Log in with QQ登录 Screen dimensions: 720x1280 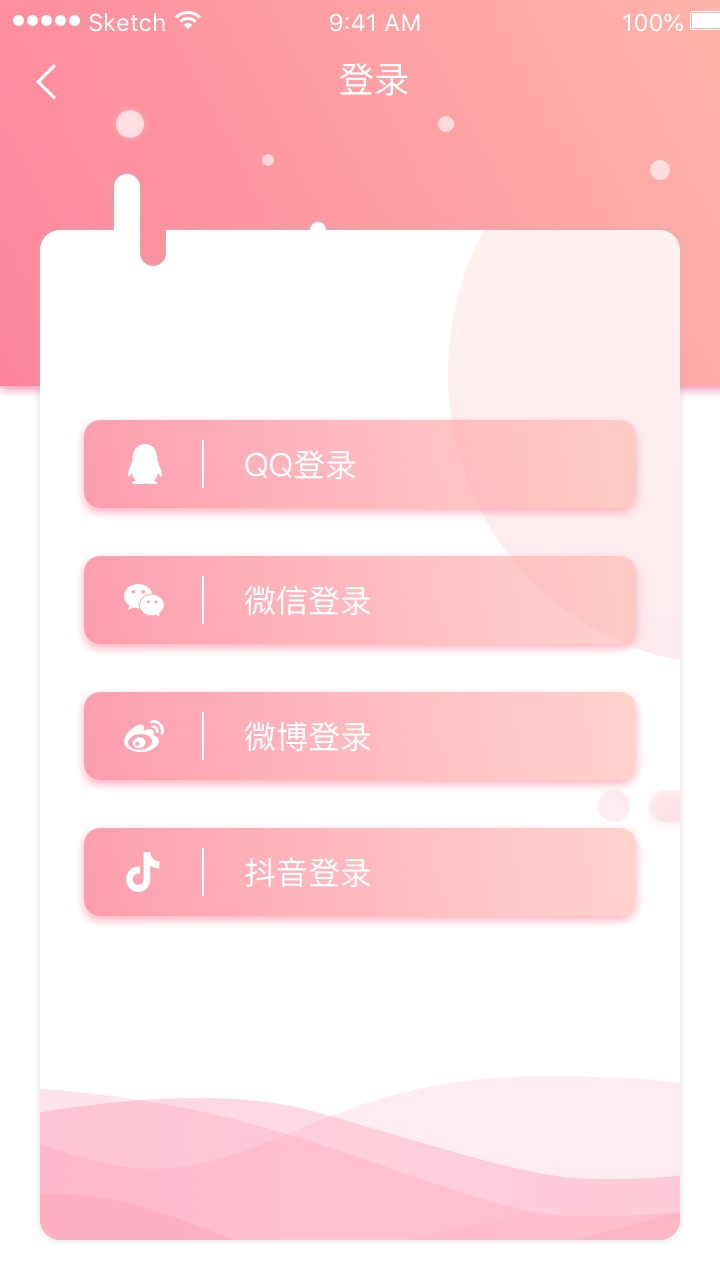(360, 465)
